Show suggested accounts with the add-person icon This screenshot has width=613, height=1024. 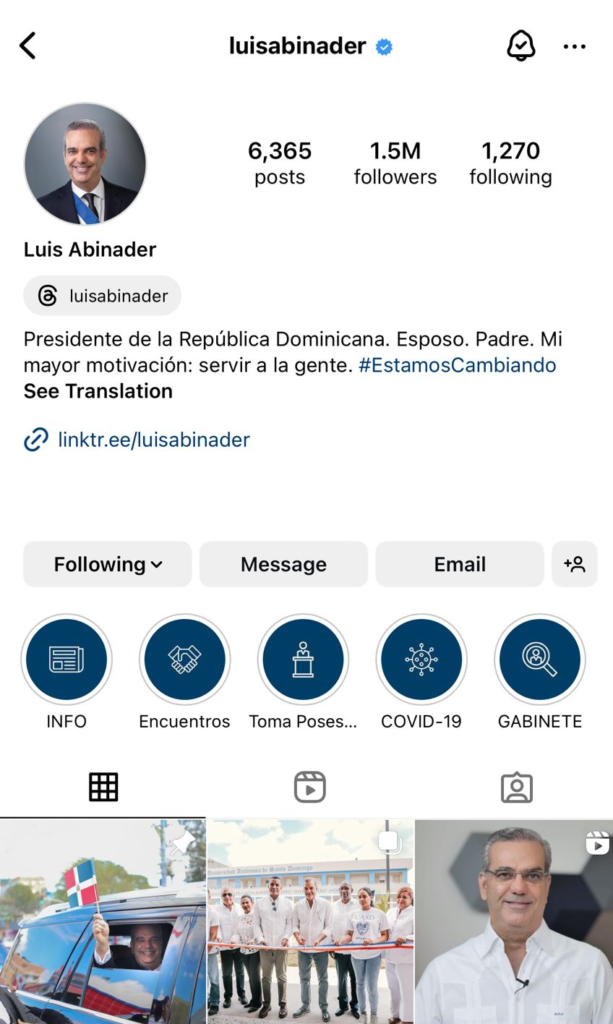tap(574, 564)
